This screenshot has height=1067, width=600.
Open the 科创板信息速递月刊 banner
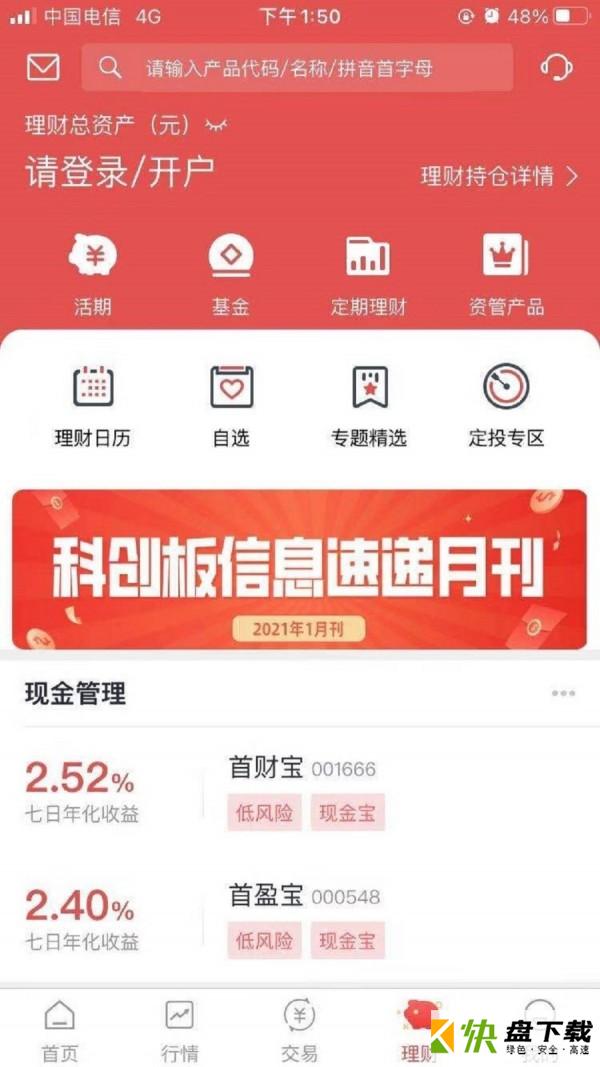300,568
